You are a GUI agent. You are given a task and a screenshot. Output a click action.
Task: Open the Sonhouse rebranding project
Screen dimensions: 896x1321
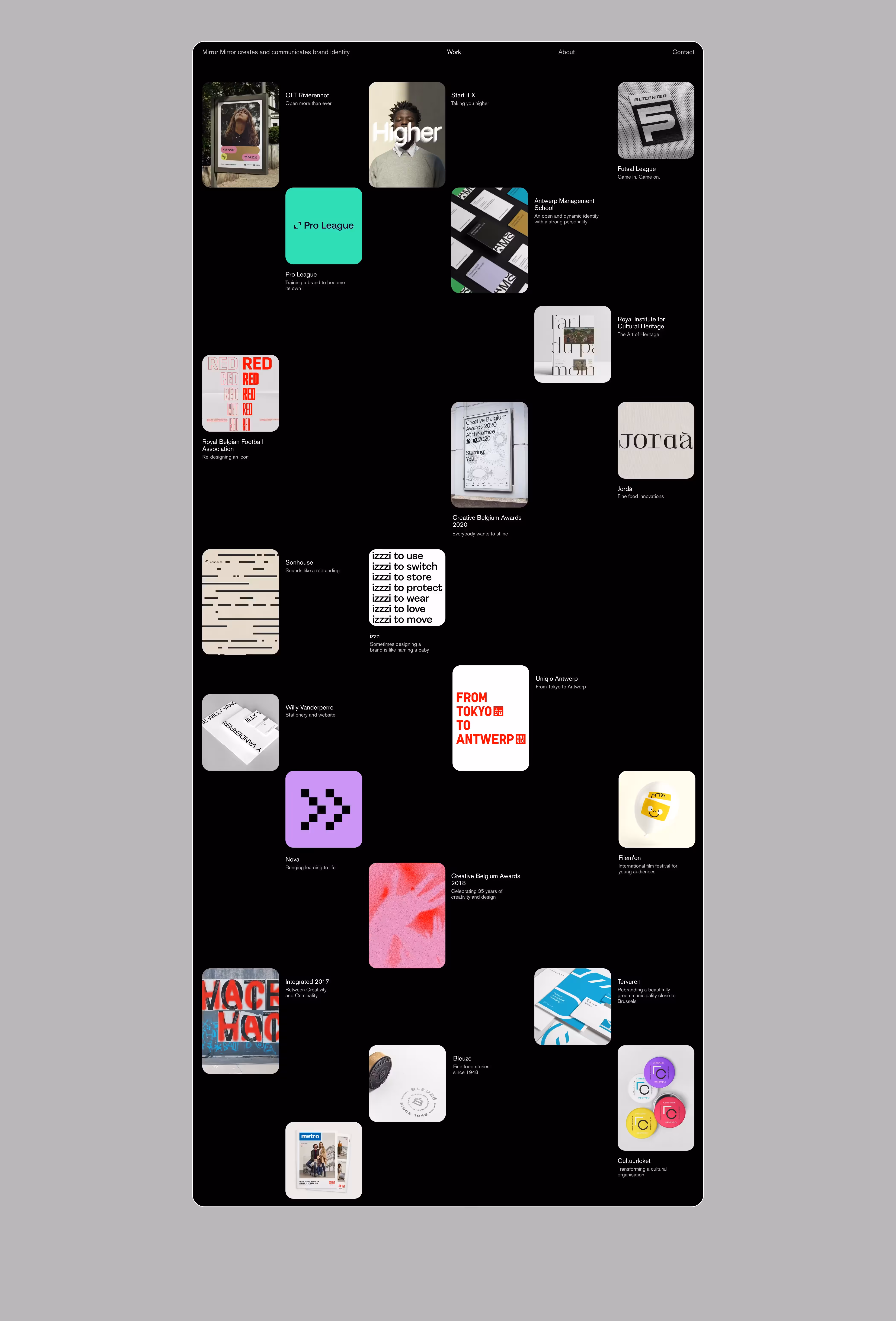point(240,601)
